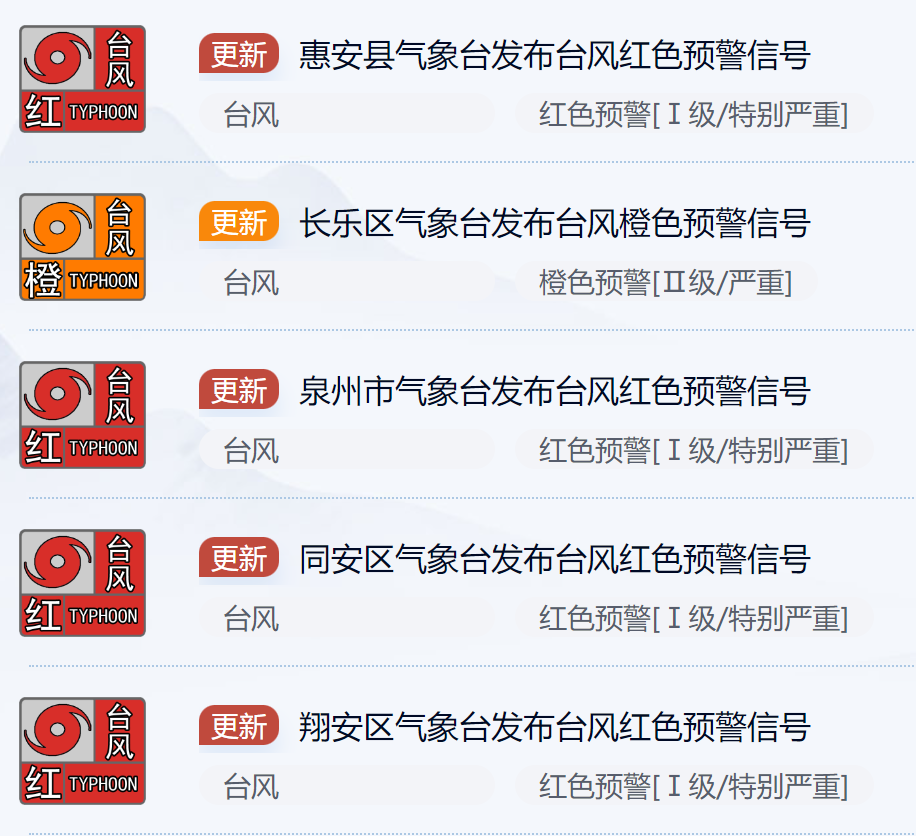The height and width of the screenshot is (836, 916).
Task: View the 翔安区 typhoon red warning
Action: [x=553, y=727]
